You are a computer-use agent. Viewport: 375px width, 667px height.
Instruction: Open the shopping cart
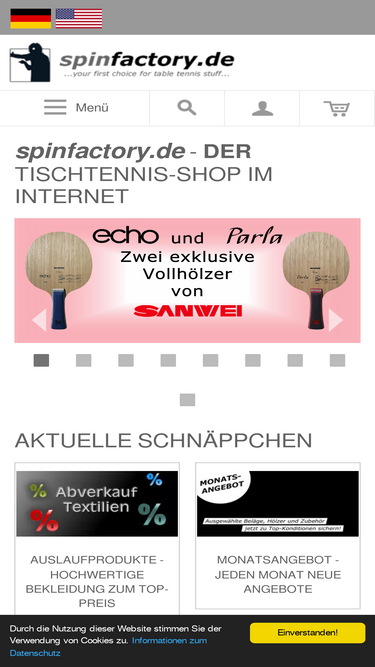[x=337, y=108]
